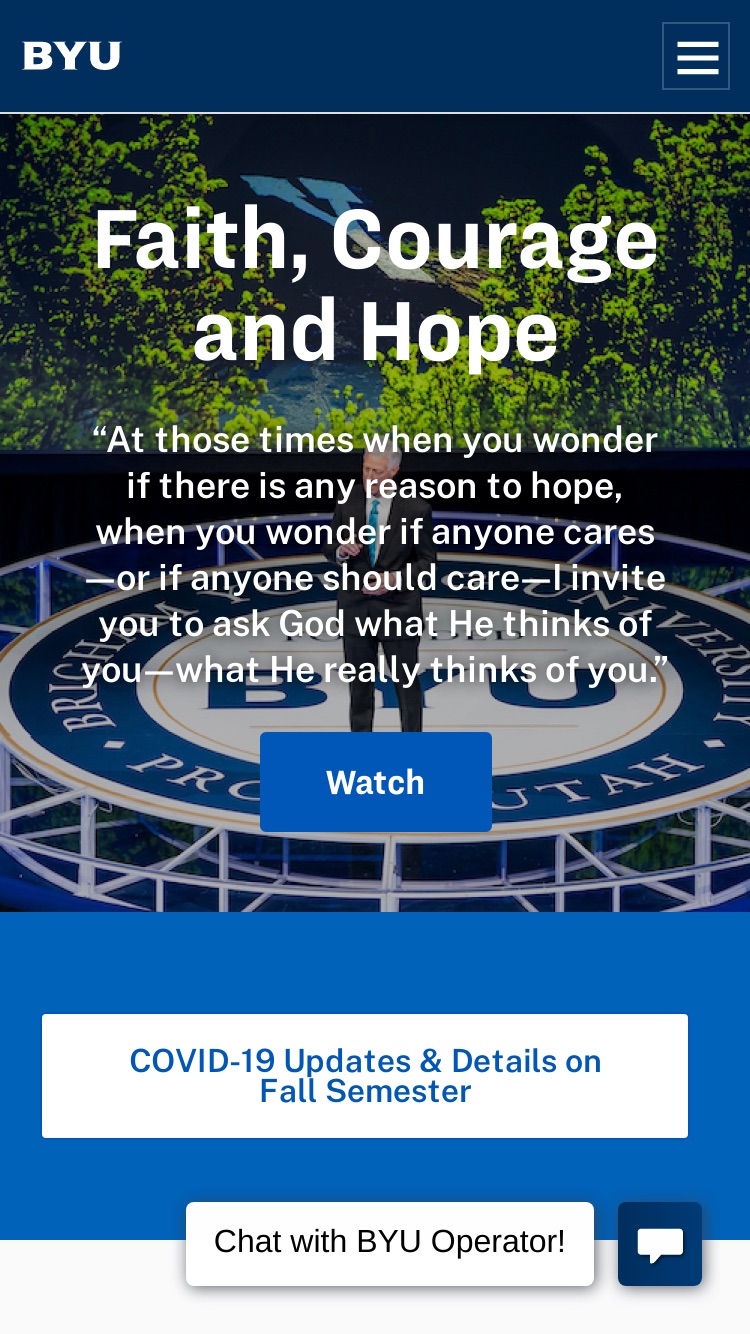Open the chat bubble icon
750x1334 pixels.
coord(660,1244)
